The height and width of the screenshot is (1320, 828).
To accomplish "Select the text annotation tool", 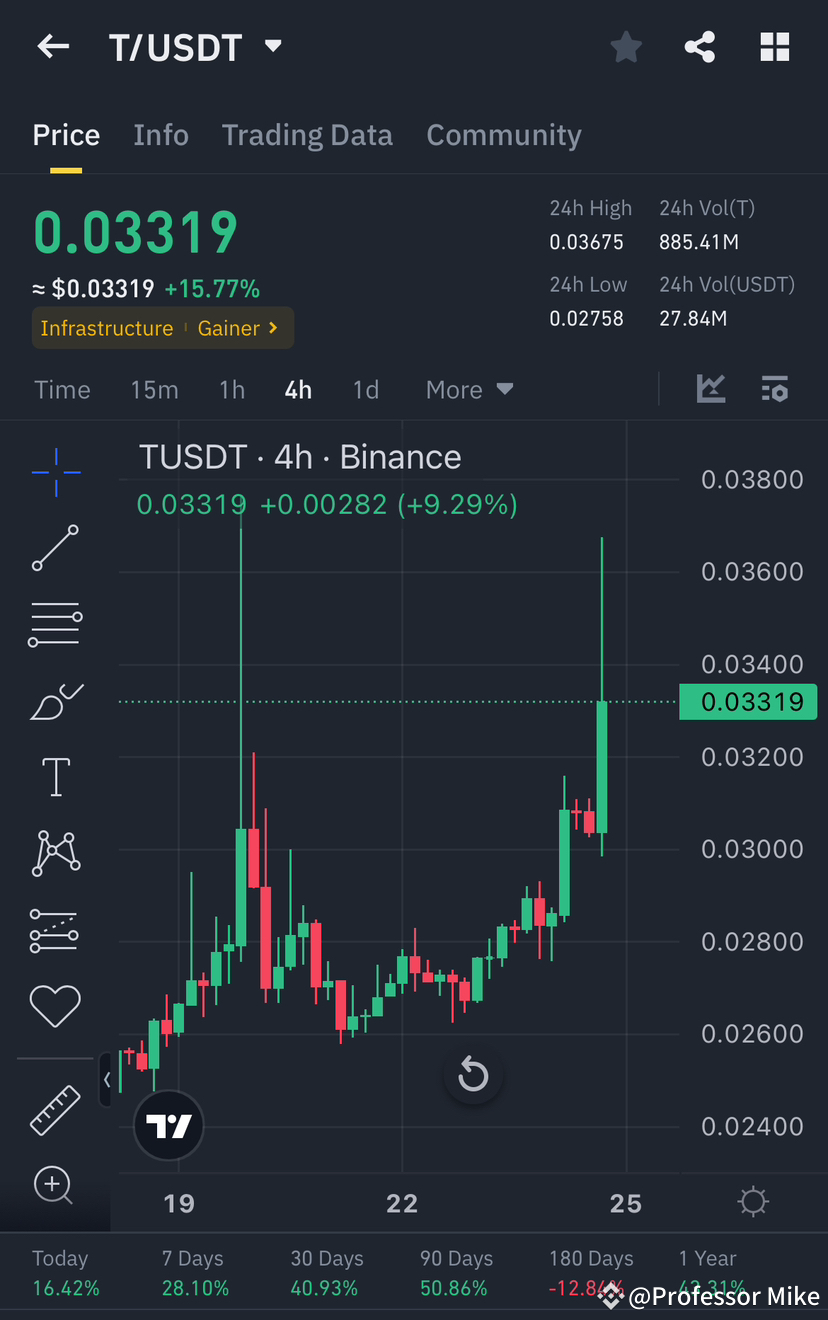I will (54, 777).
